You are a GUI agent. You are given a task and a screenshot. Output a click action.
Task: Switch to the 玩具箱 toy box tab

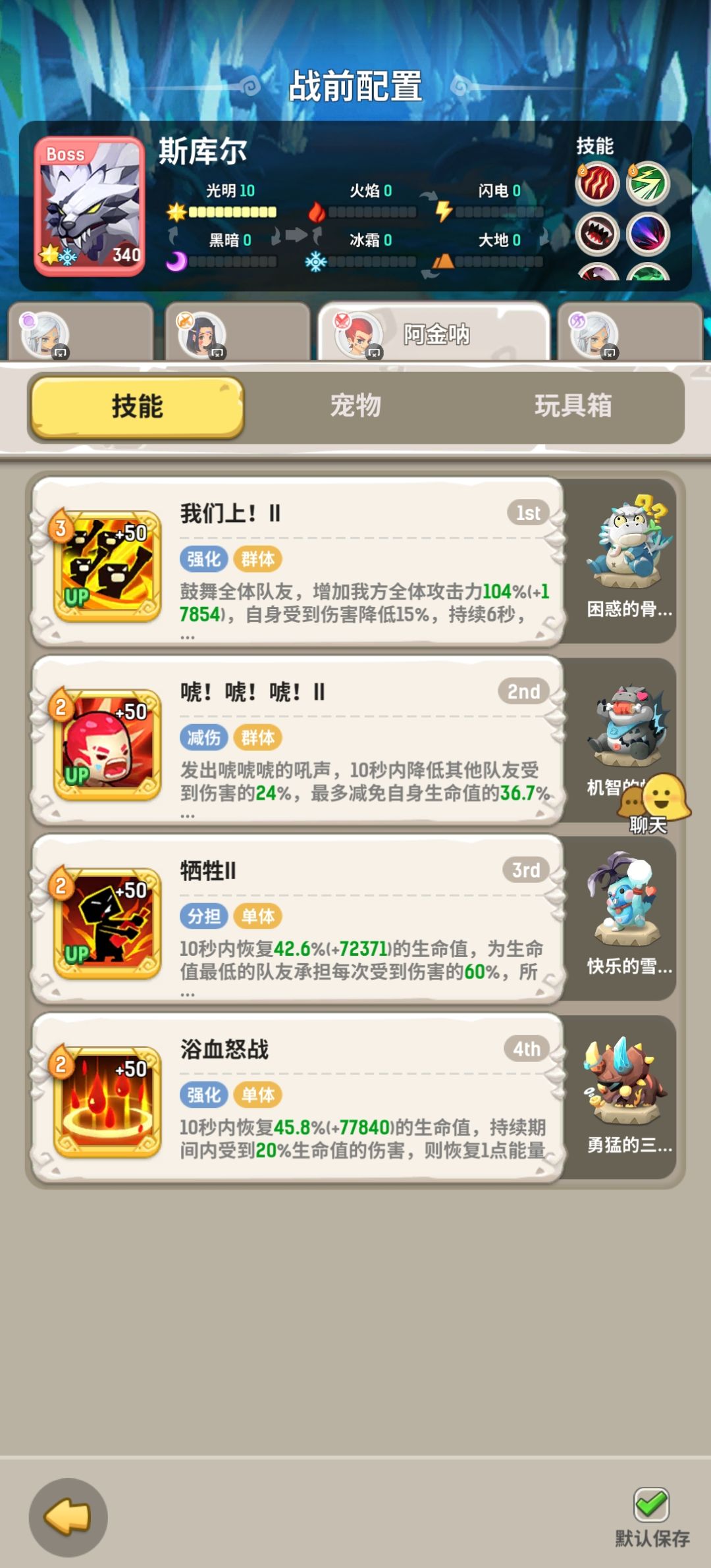(x=574, y=407)
